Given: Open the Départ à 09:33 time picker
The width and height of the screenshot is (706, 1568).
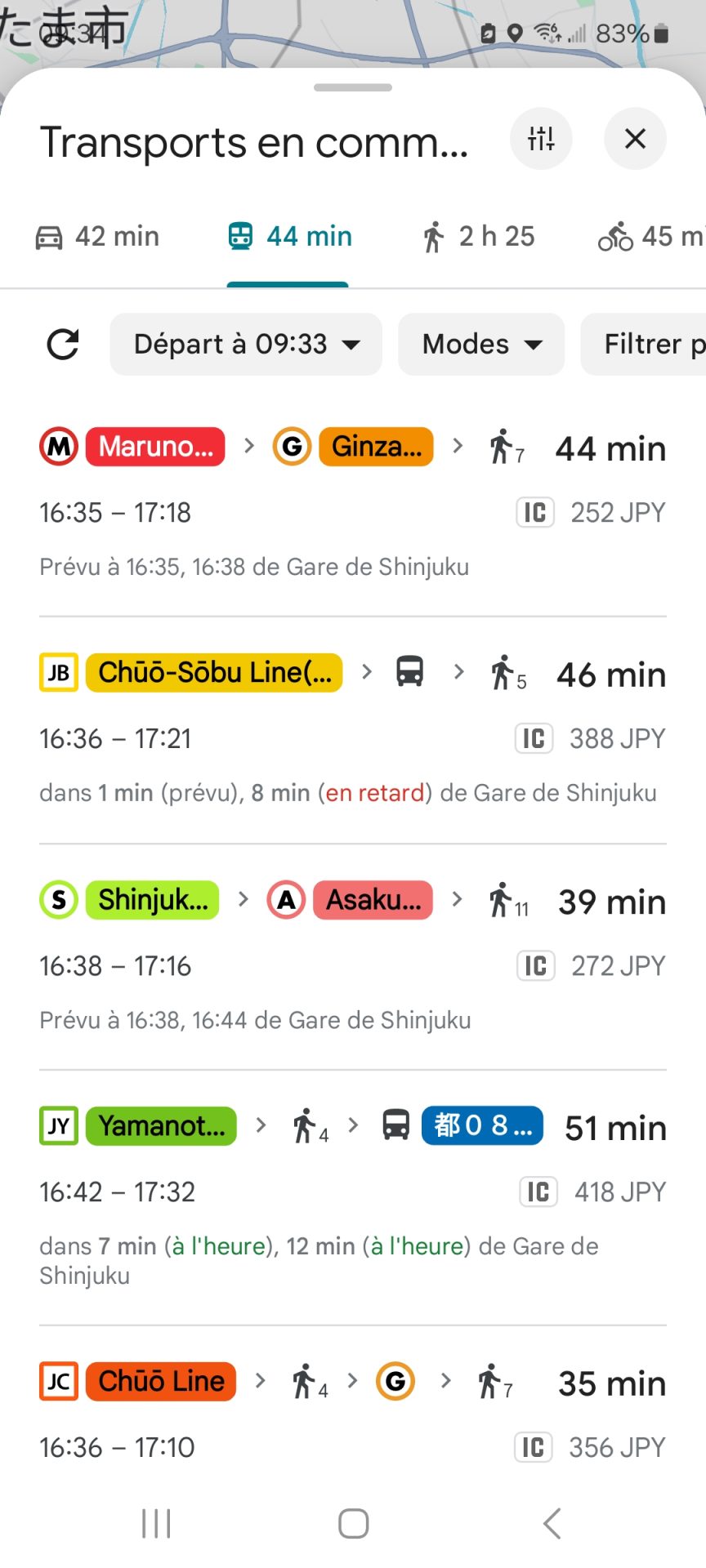Looking at the screenshot, I should pos(246,345).
